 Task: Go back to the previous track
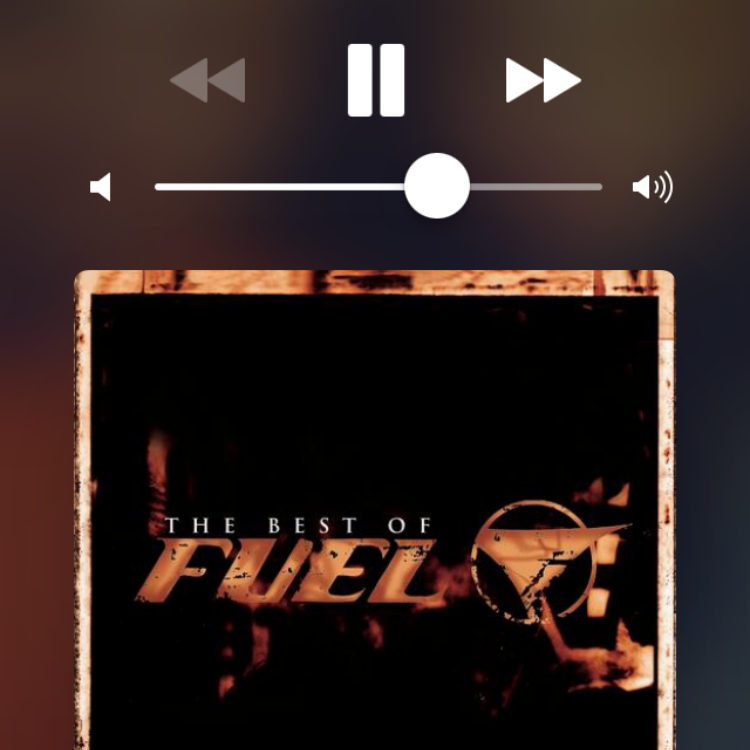tap(208, 80)
